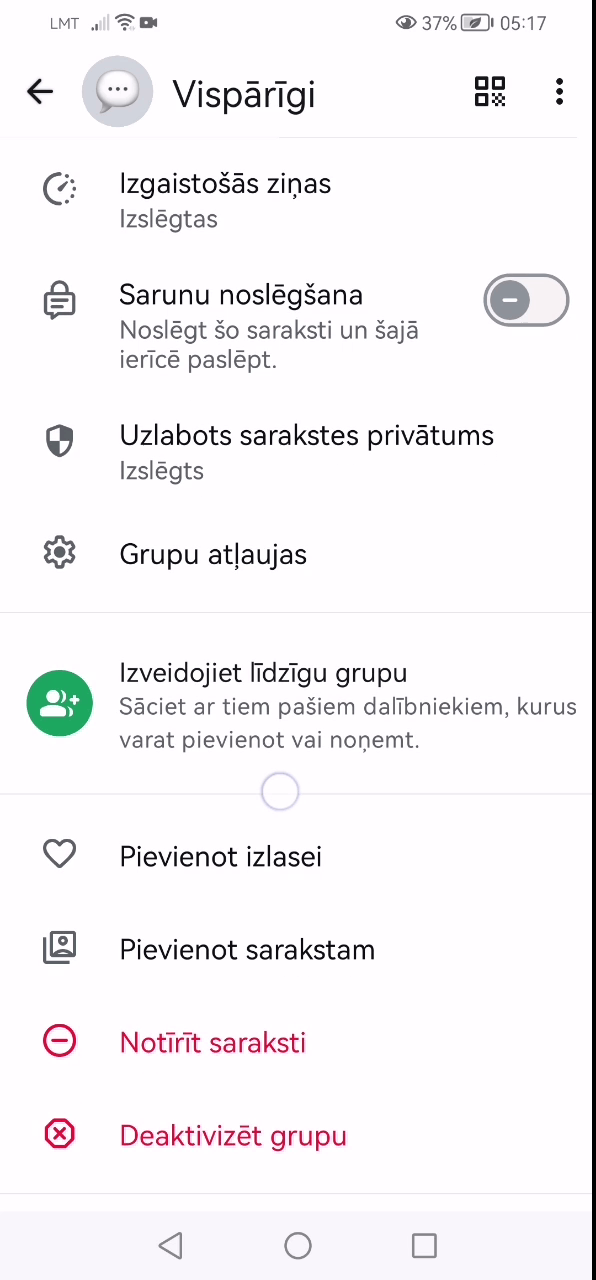Open the group avatar picture
Screen dimensions: 596x1280
(x=118, y=92)
